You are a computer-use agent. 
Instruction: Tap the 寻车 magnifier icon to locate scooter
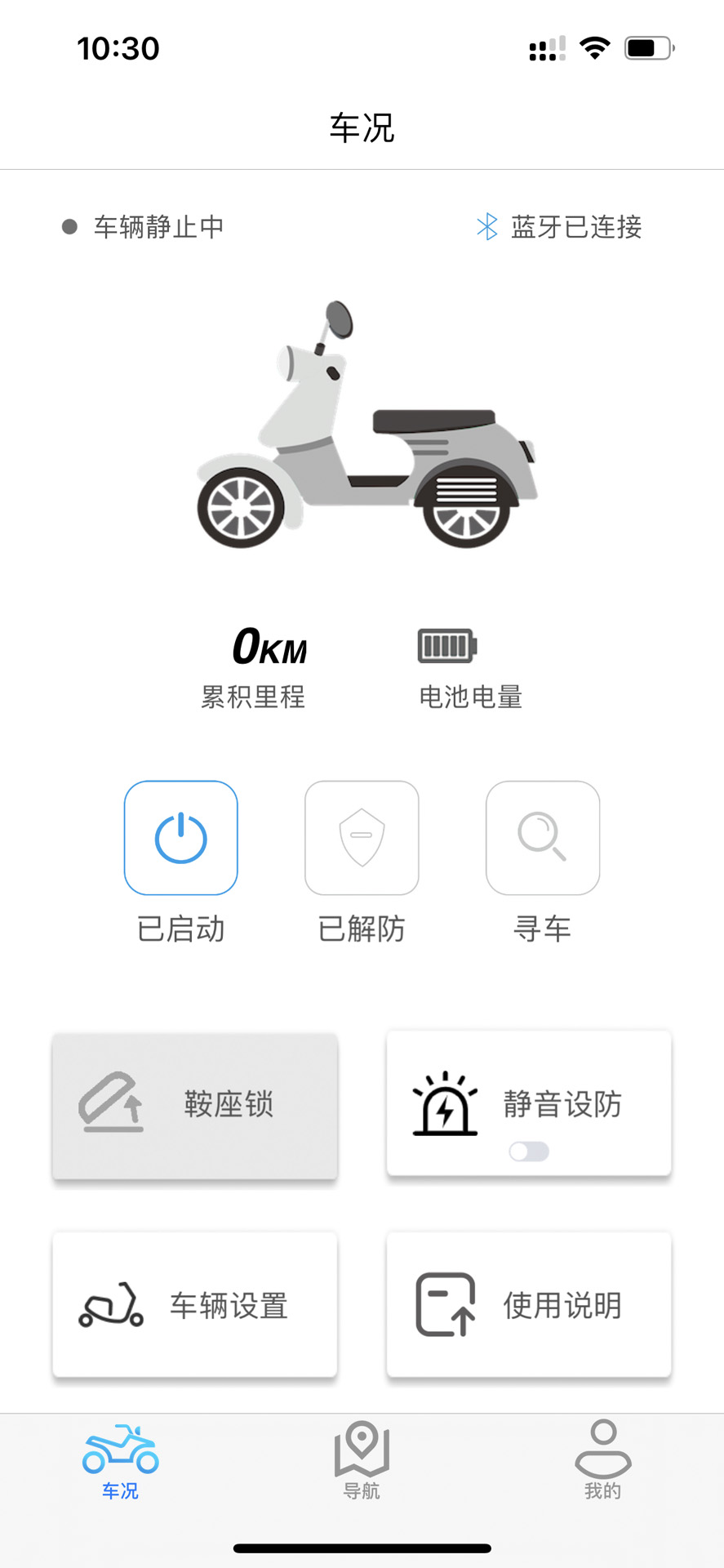[543, 836]
